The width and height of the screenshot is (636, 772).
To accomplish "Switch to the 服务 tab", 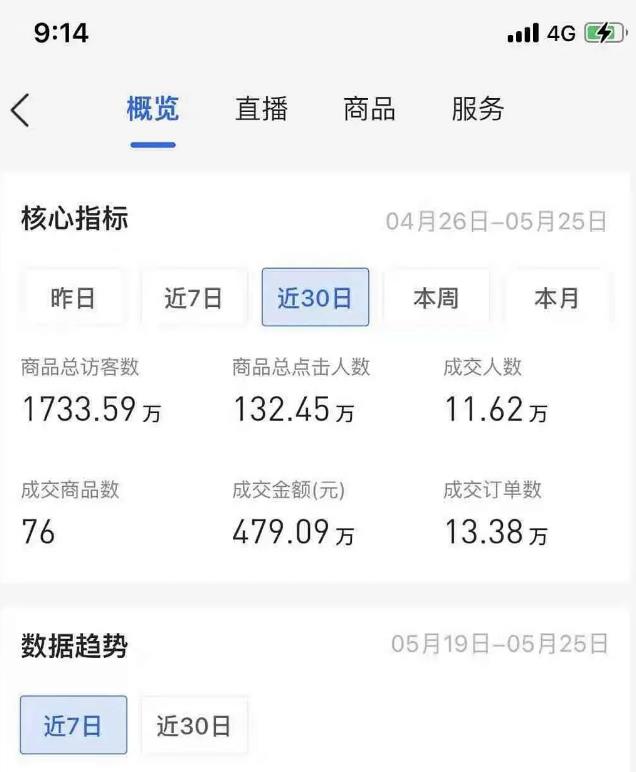I will [x=477, y=109].
